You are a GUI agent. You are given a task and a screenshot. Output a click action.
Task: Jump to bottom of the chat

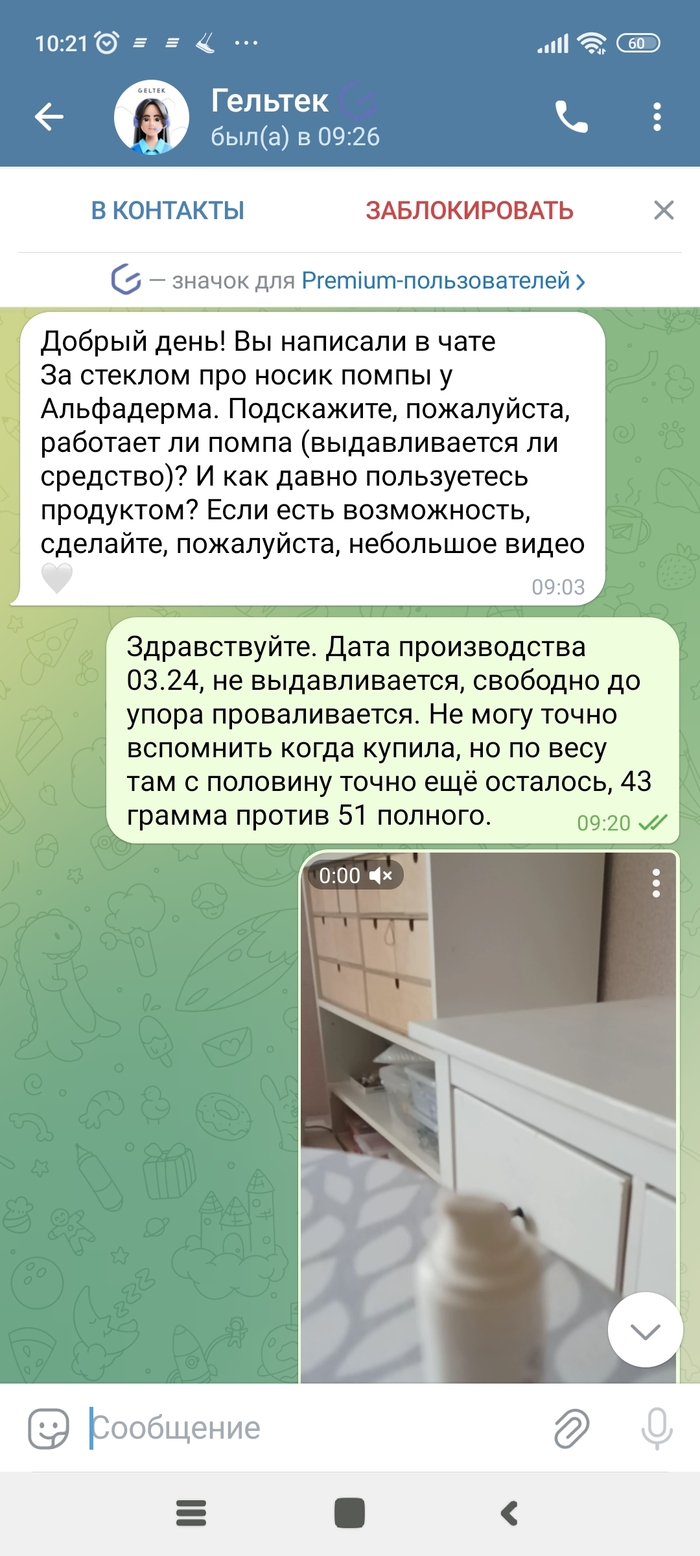(645, 1329)
